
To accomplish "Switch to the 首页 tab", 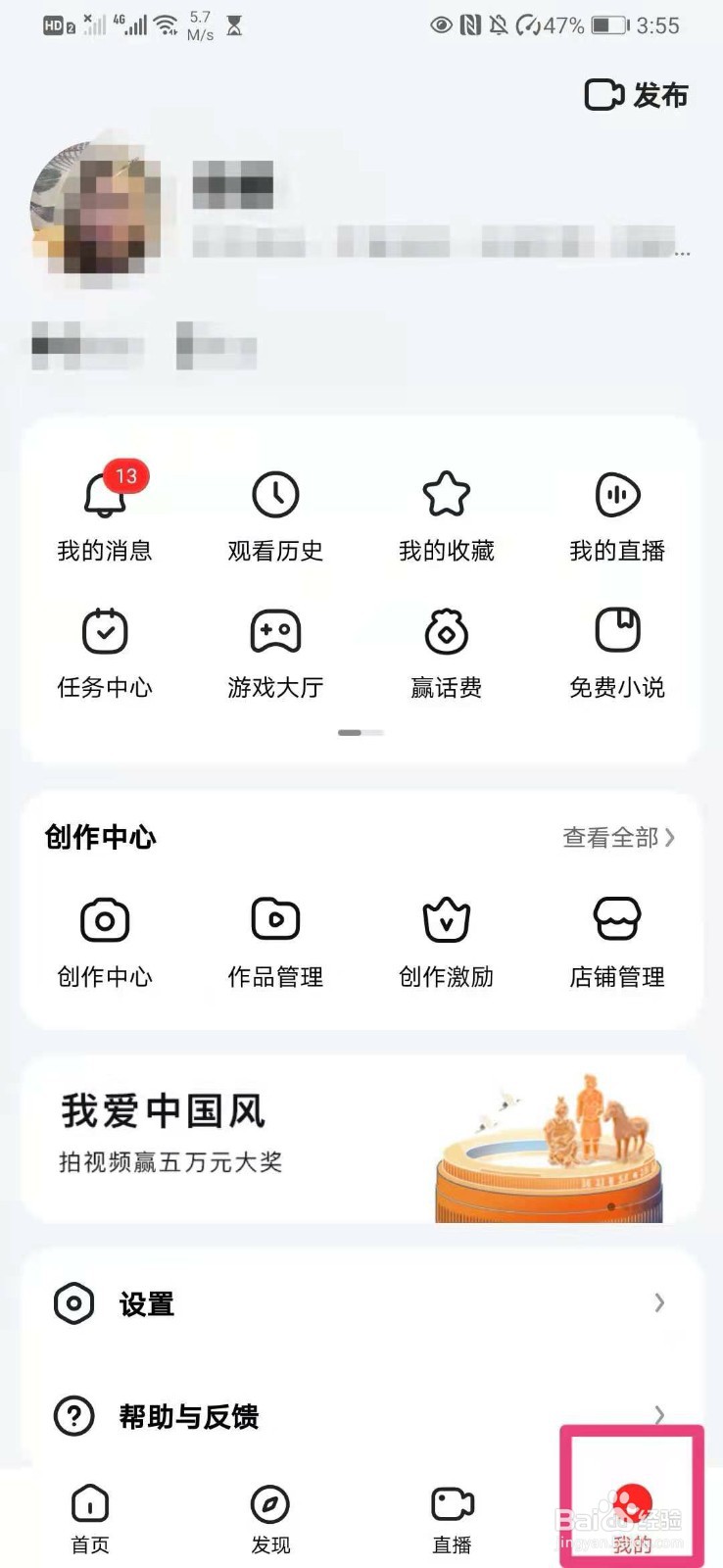I will tap(89, 1516).
